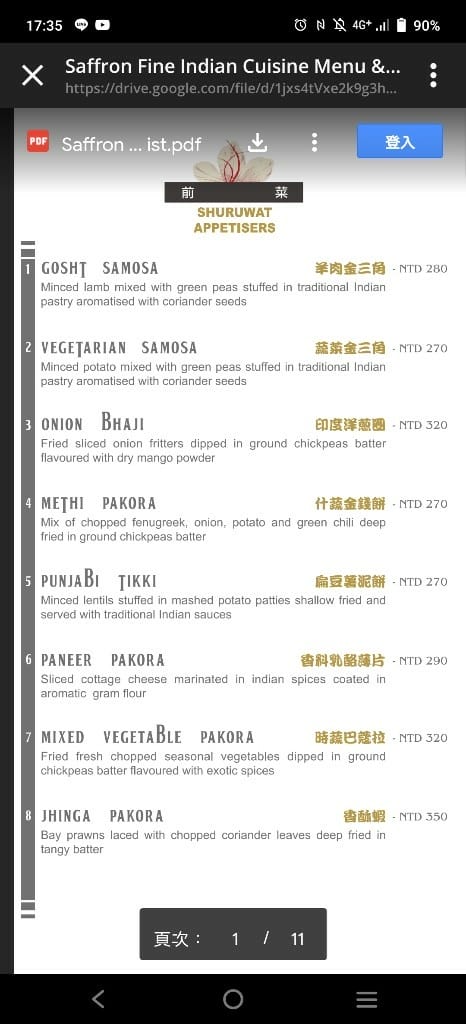The image size is (466, 1024).
Task: Open the PDF viewer more options
Action: (x=314, y=142)
